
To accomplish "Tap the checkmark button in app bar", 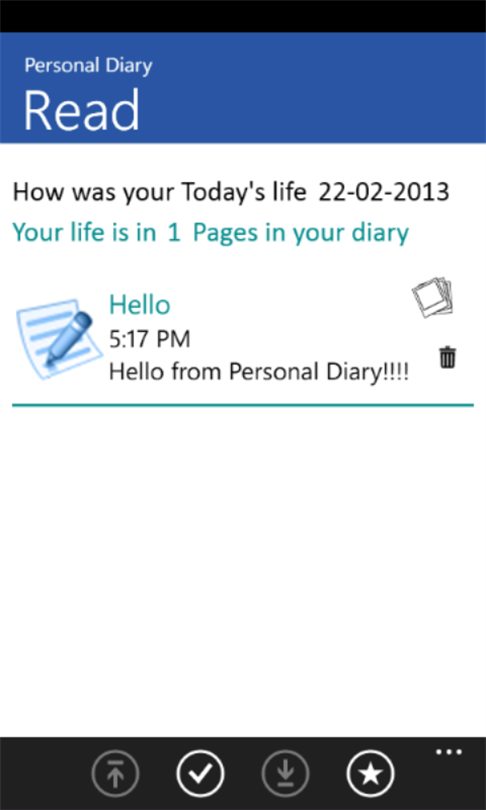I will pyautogui.click(x=200, y=774).
